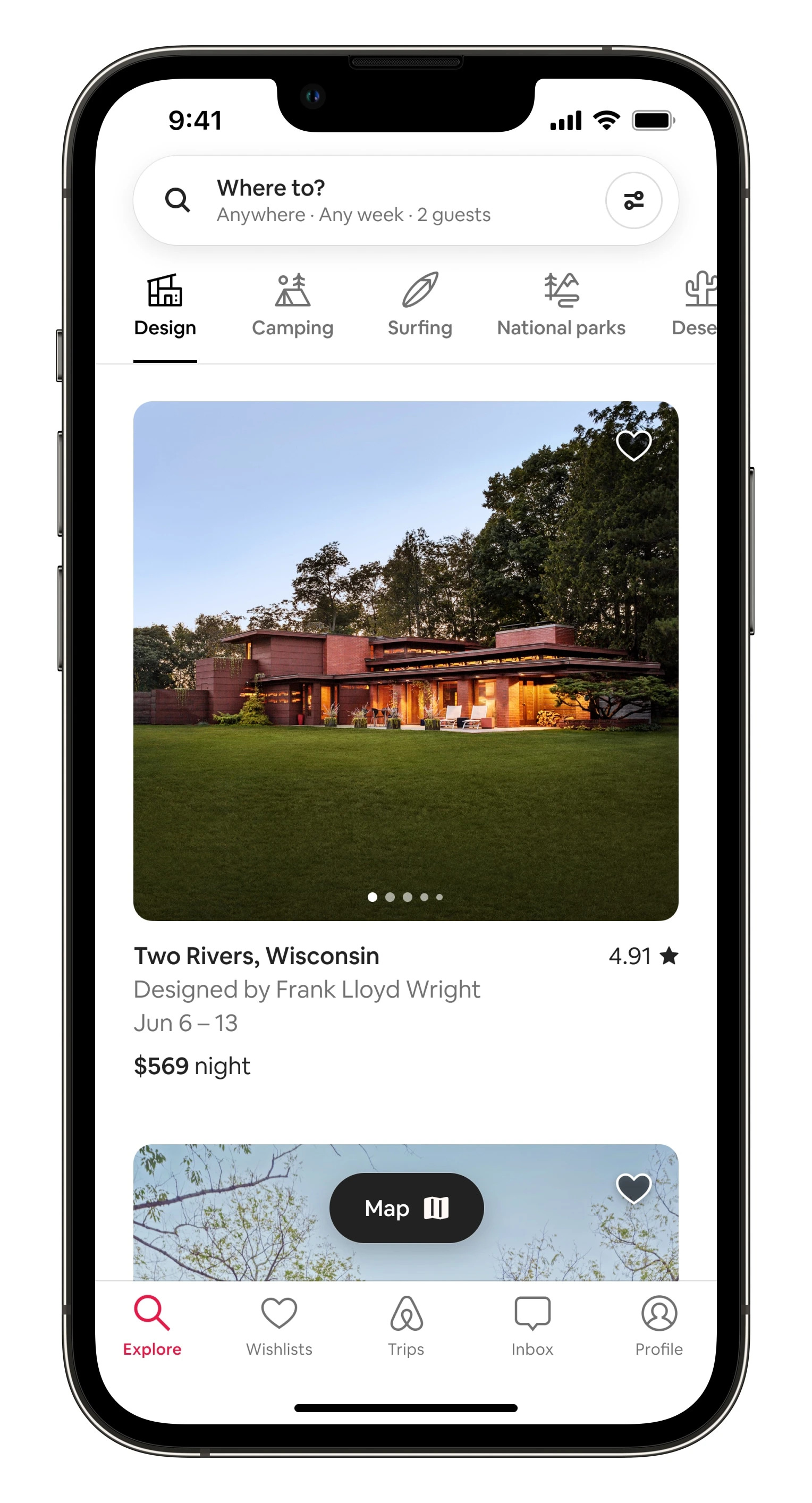This screenshot has width=812, height=1503.
Task: Open the Two Rivers, Wisconsin listing
Action: pos(405,661)
